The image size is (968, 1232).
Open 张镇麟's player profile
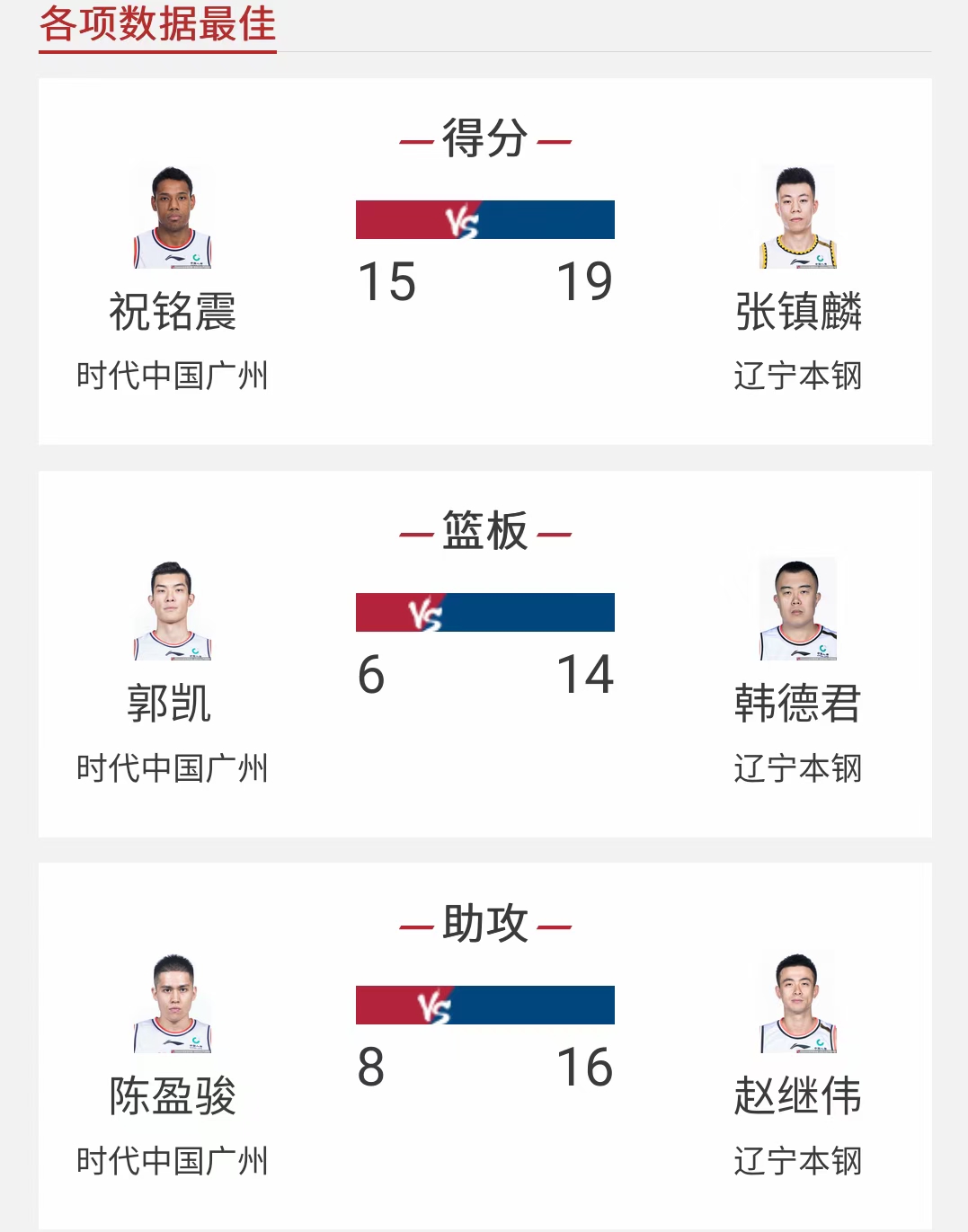pyautogui.click(x=798, y=218)
